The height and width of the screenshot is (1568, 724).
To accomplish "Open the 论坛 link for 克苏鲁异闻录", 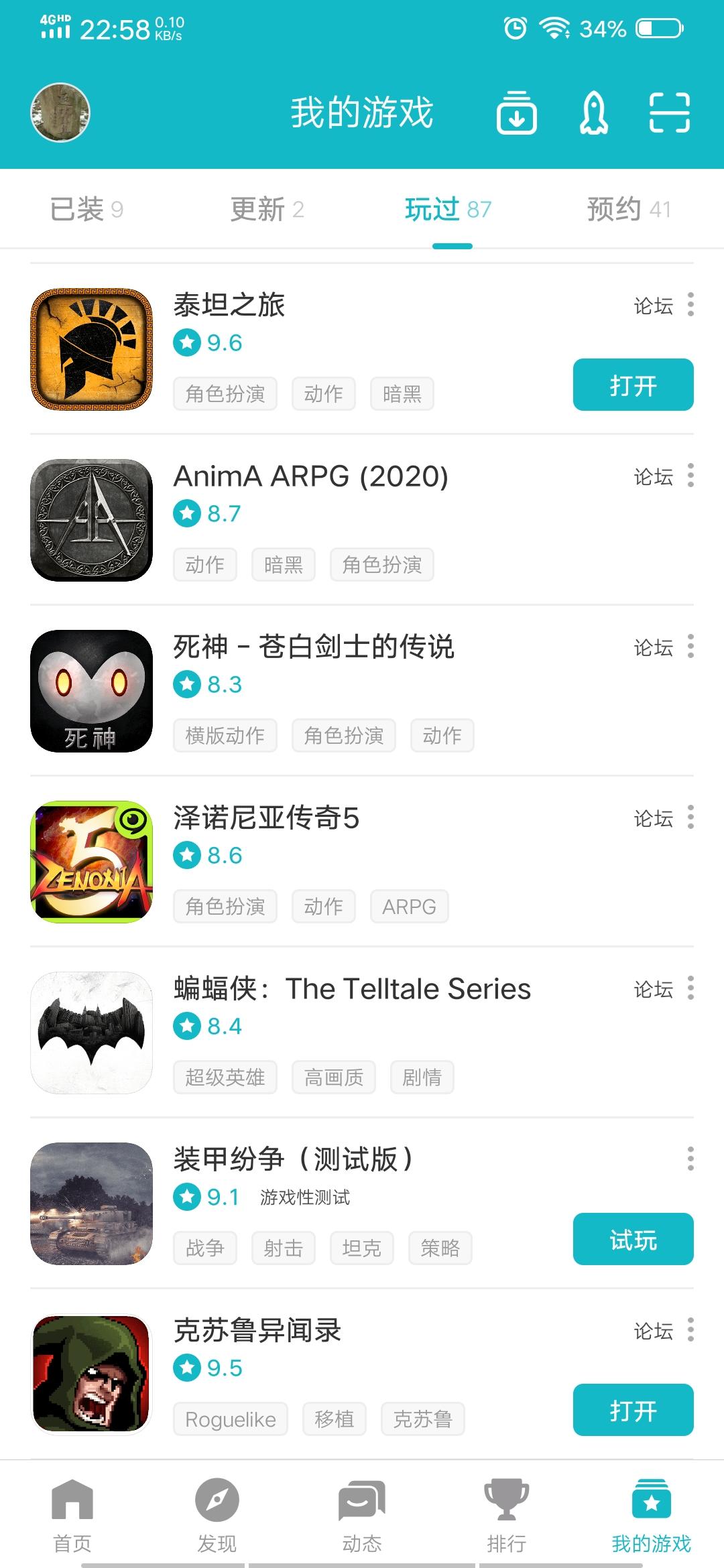I will click(x=653, y=1331).
